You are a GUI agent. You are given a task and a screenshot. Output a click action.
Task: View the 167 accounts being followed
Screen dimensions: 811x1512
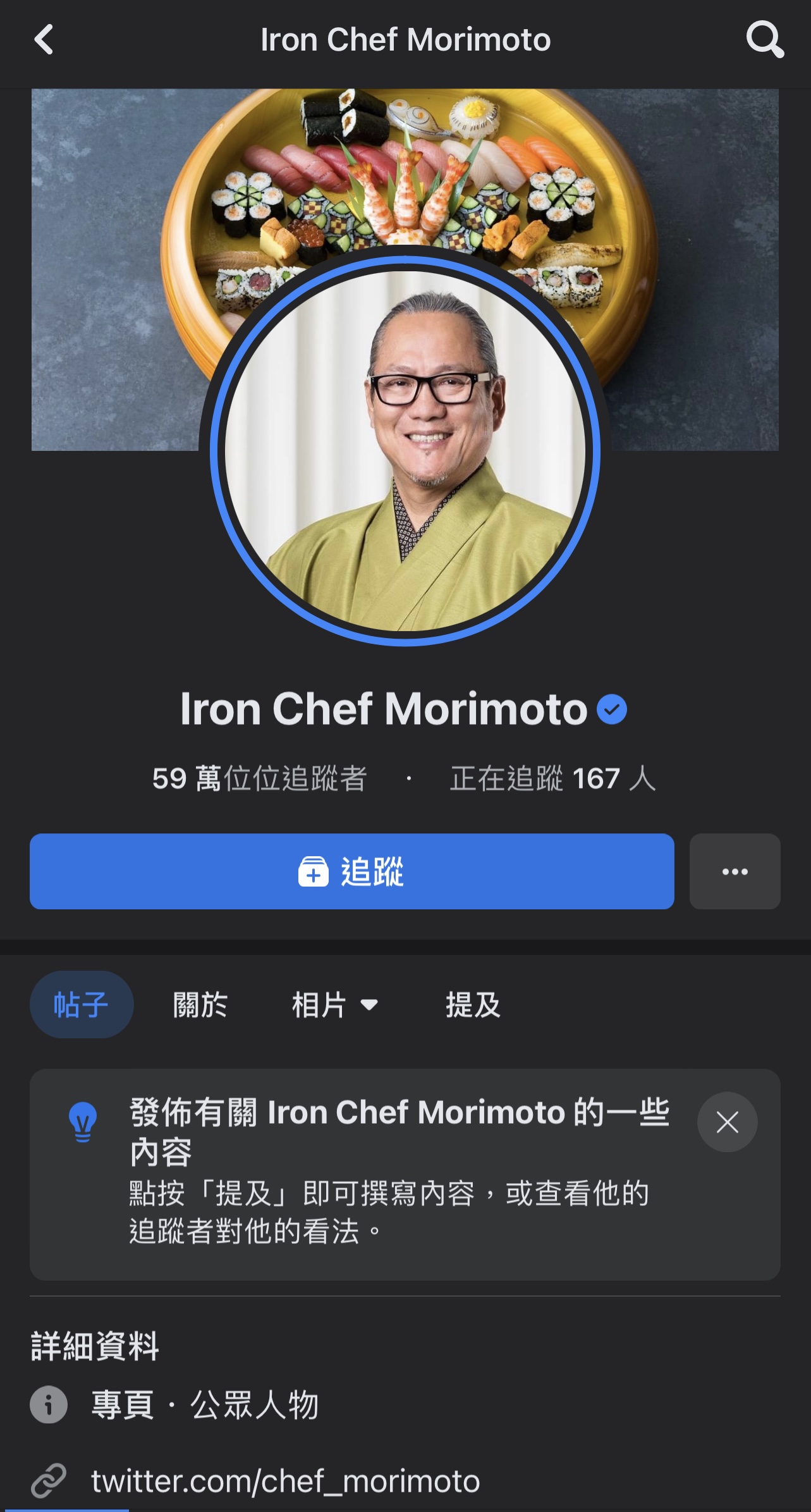pyautogui.click(x=552, y=778)
